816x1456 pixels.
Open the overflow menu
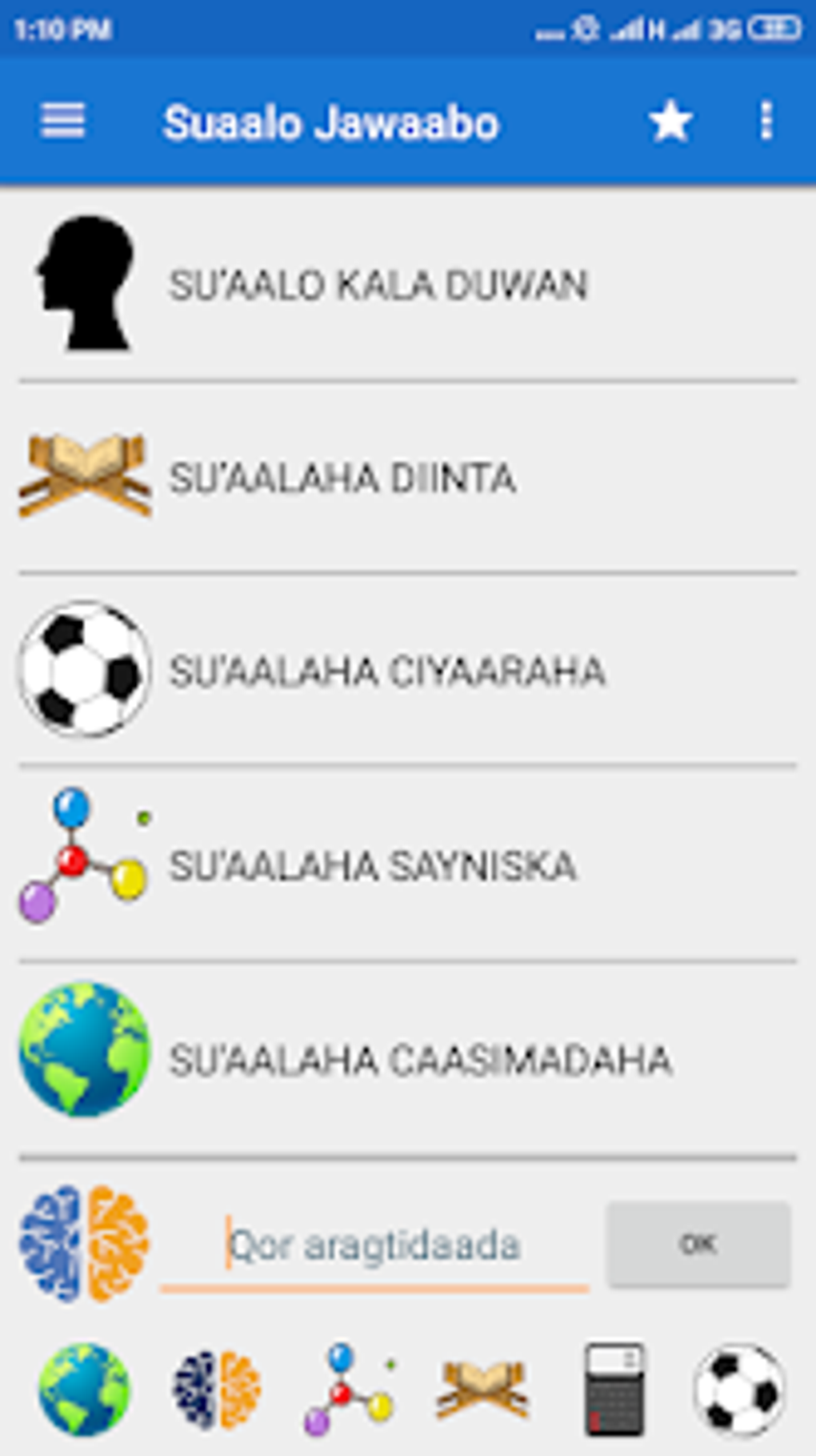766,122
